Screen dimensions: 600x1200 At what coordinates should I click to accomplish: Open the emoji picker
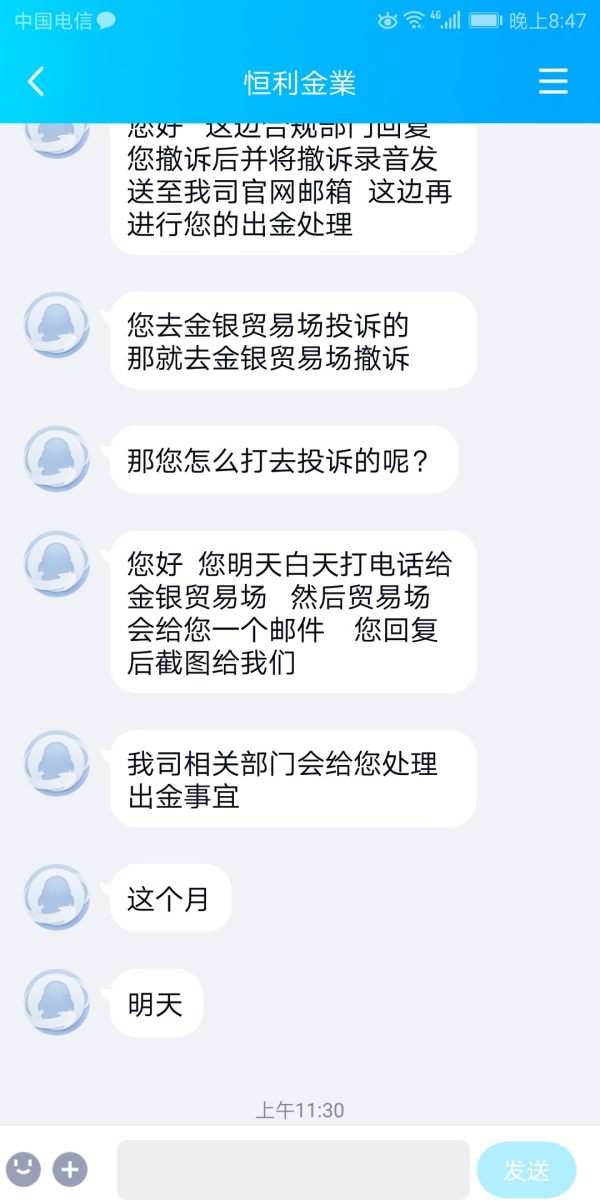(x=24, y=1168)
